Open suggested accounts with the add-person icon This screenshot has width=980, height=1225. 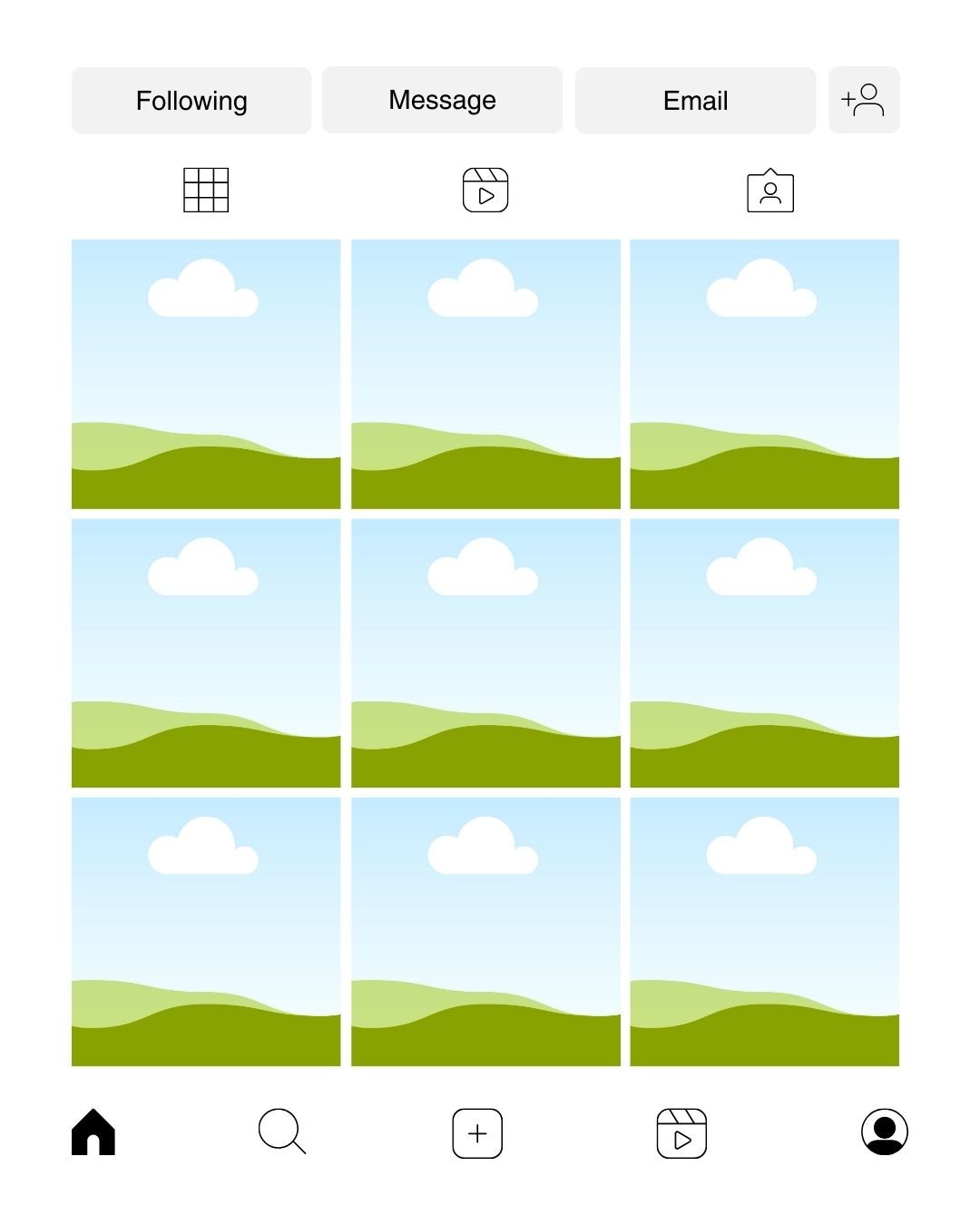coord(864,100)
